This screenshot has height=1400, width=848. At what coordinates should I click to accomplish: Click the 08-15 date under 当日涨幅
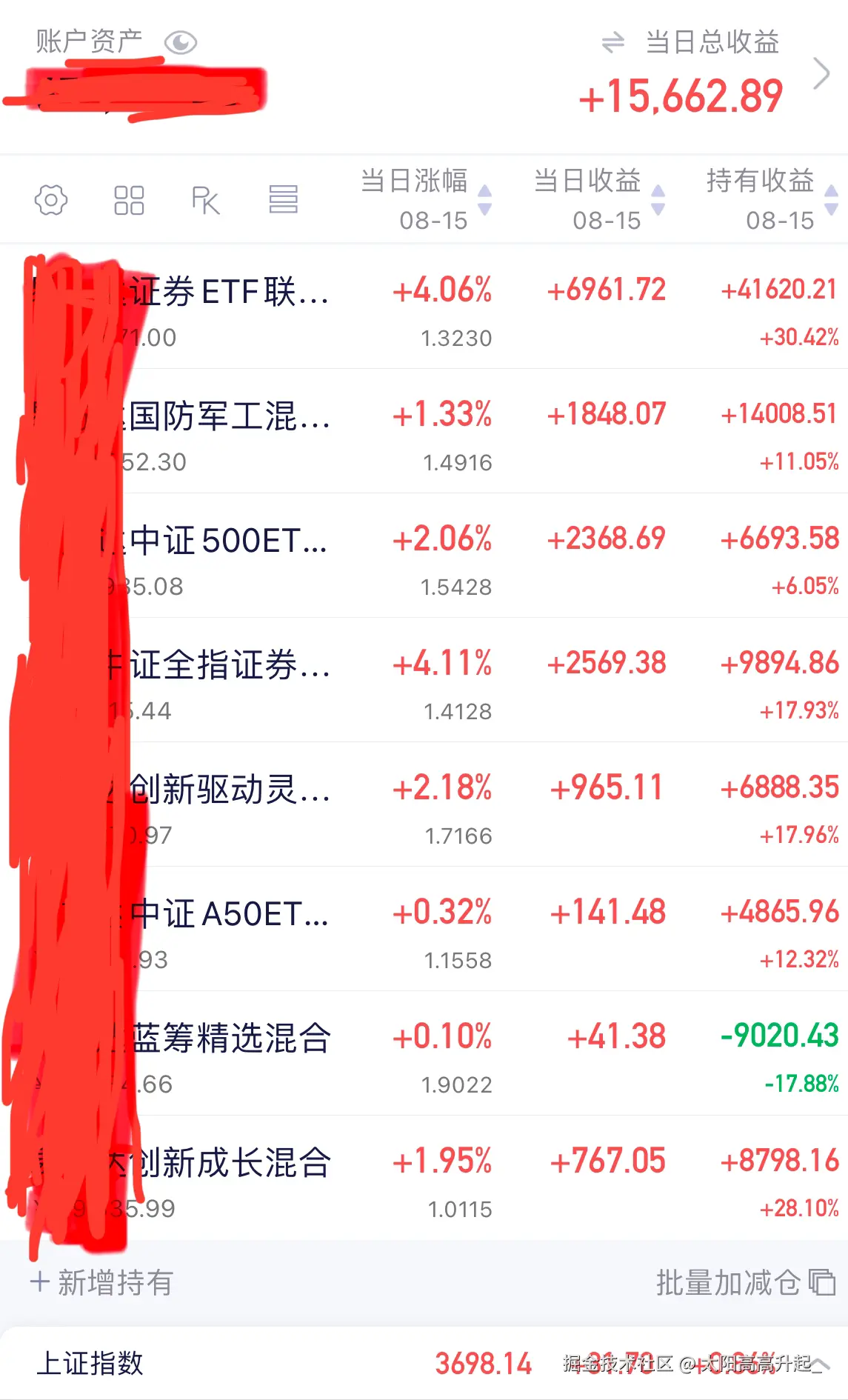(434, 220)
